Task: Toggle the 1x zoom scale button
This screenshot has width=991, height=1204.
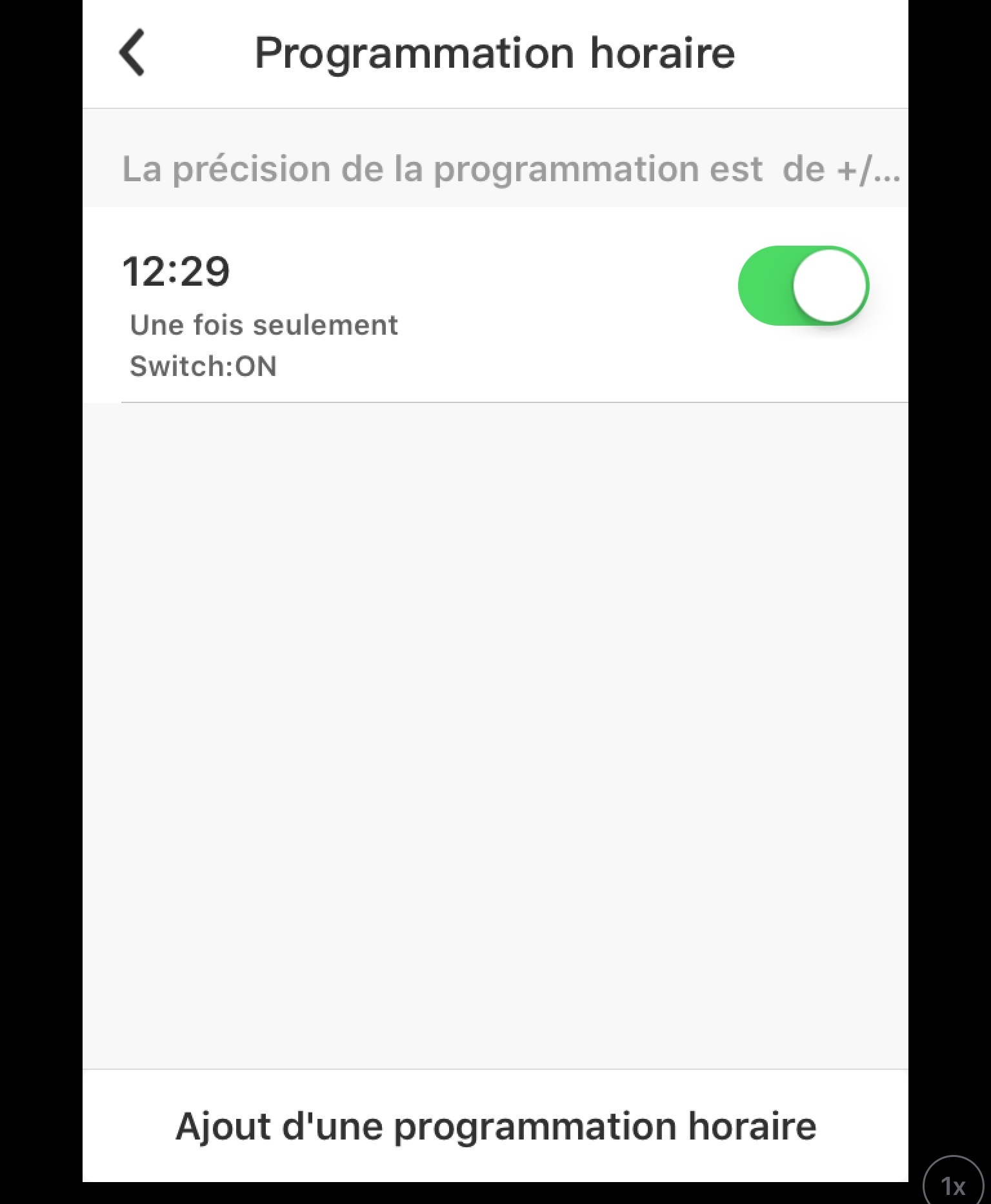Action: pyautogui.click(x=953, y=1184)
